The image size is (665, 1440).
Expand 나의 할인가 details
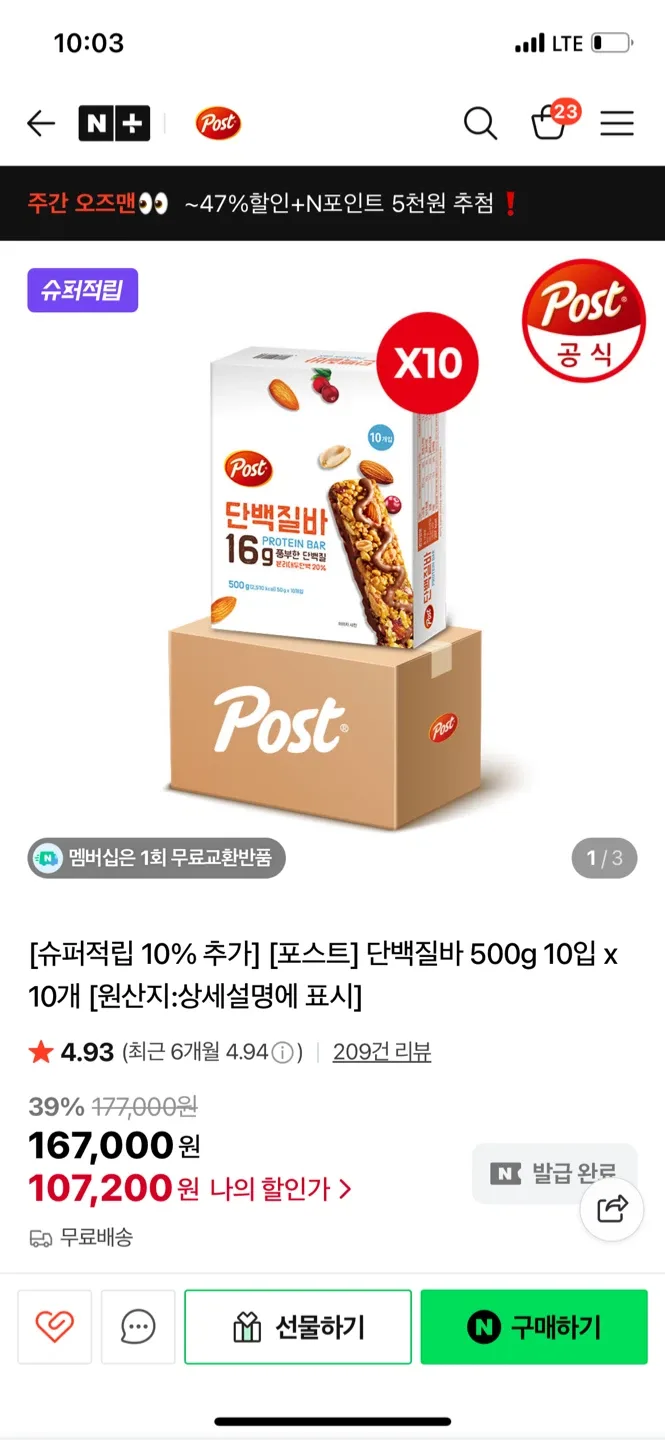pyautogui.click(x=280, y=1189)
